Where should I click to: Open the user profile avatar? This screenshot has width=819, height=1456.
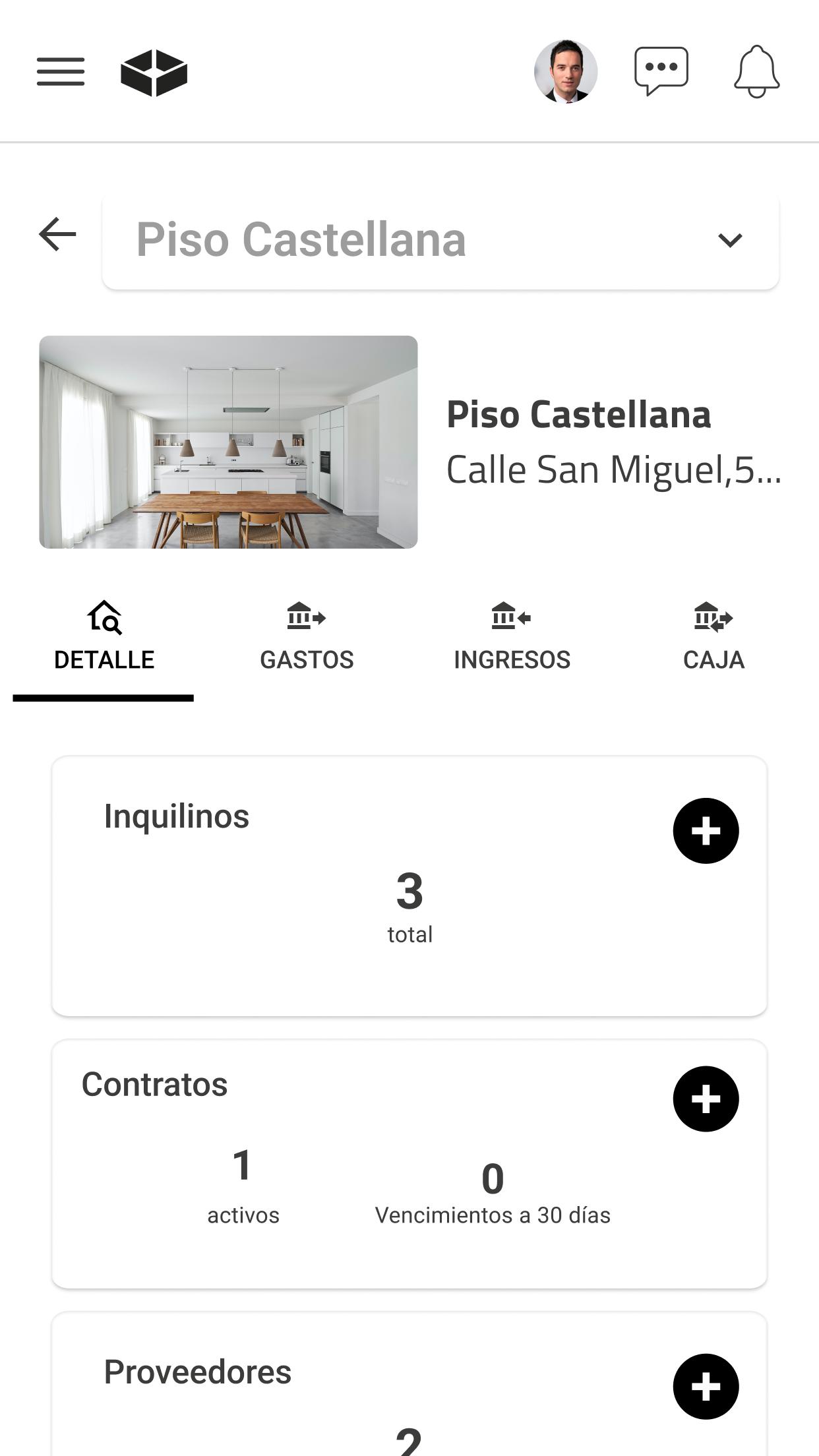566,71
